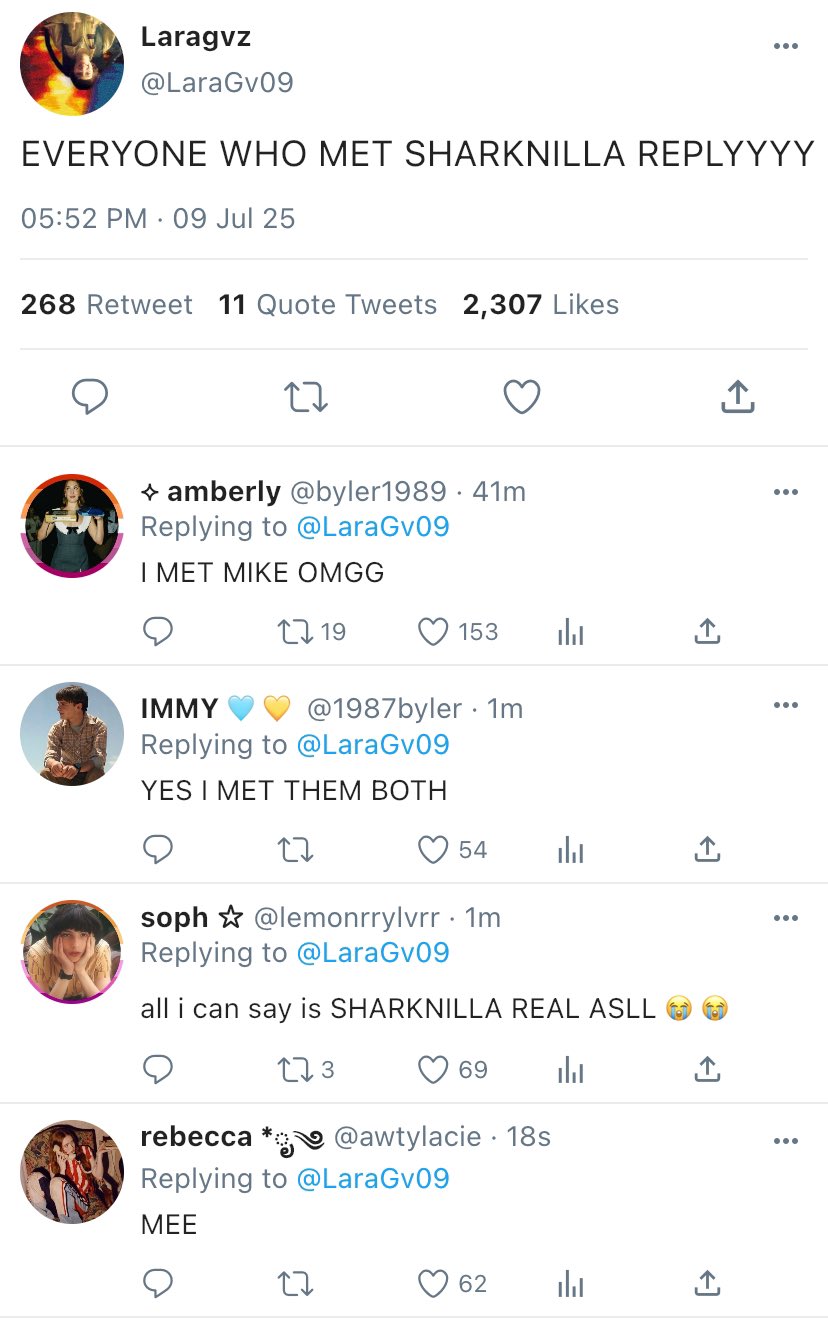View the 268 Retweets list

click(107, 304)
